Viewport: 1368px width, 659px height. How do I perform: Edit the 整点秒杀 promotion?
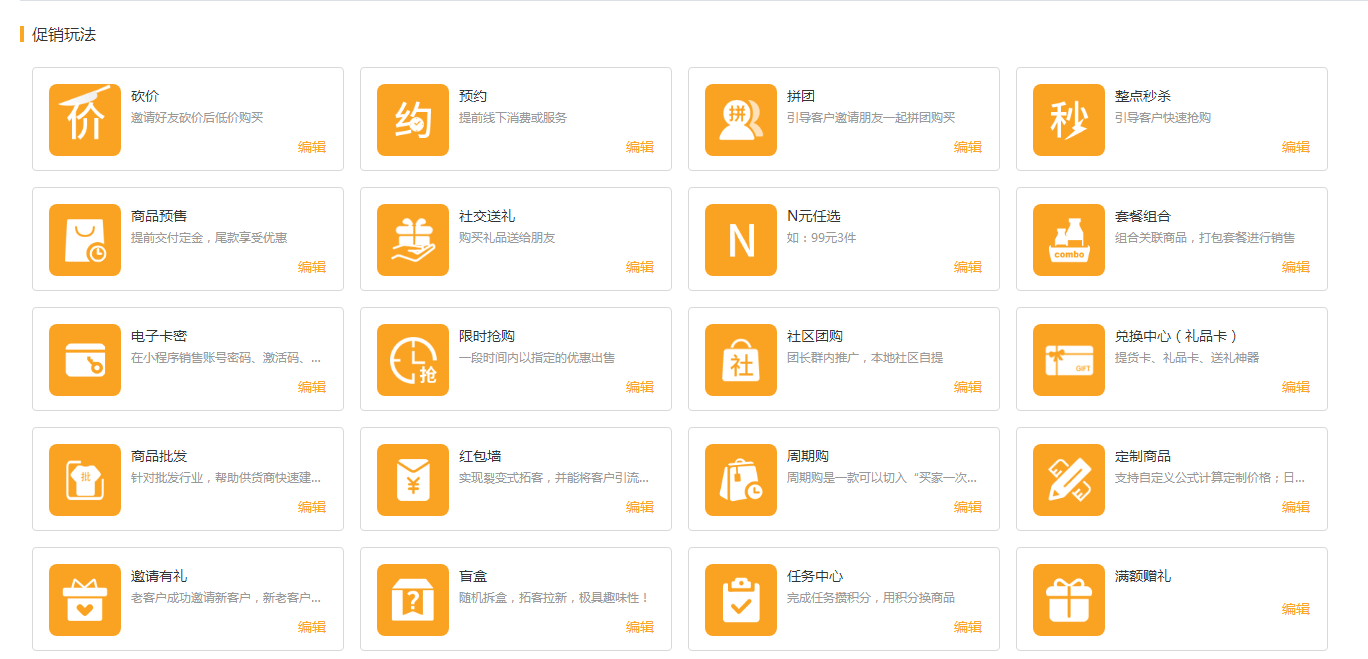[1296, 147]
